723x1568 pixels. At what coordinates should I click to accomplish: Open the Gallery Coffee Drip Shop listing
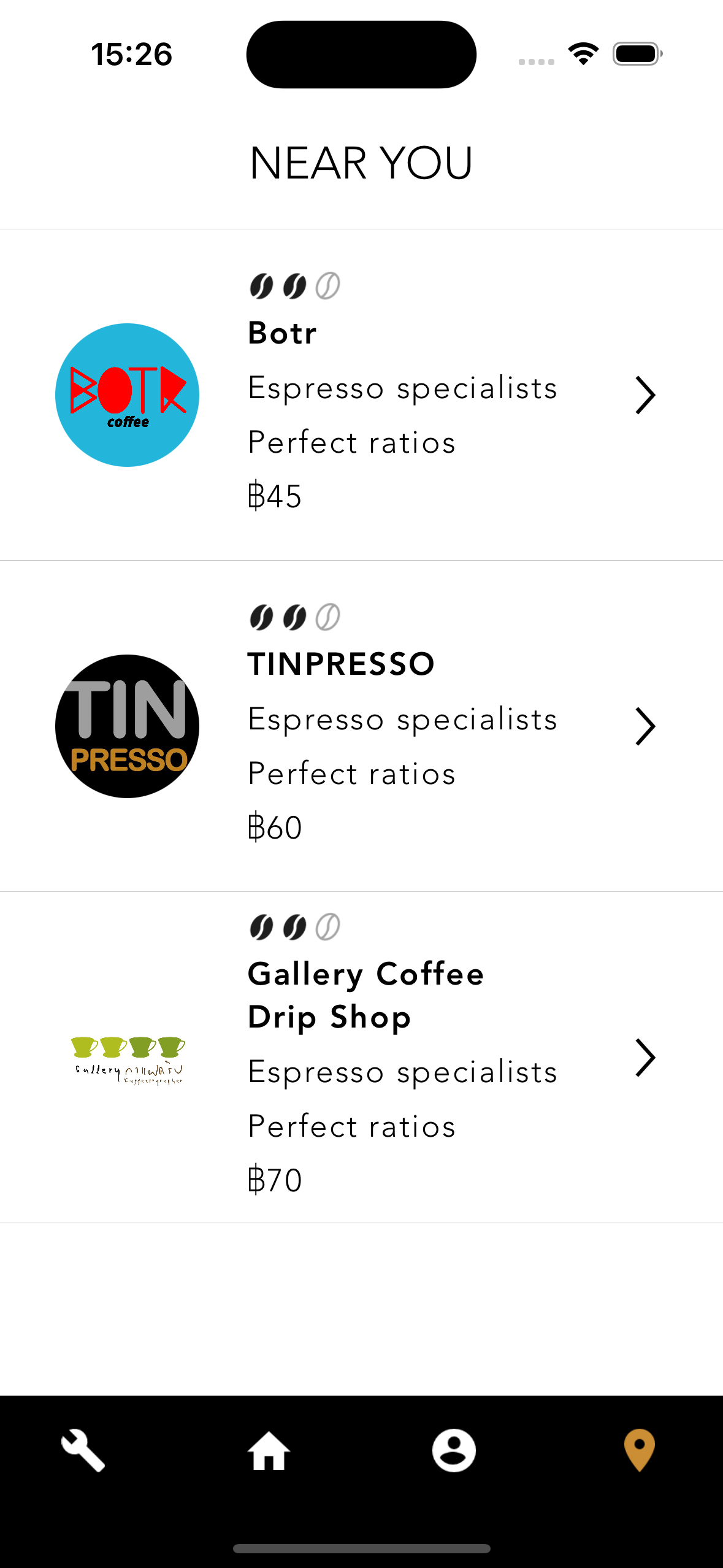(x=361, y=1058)
